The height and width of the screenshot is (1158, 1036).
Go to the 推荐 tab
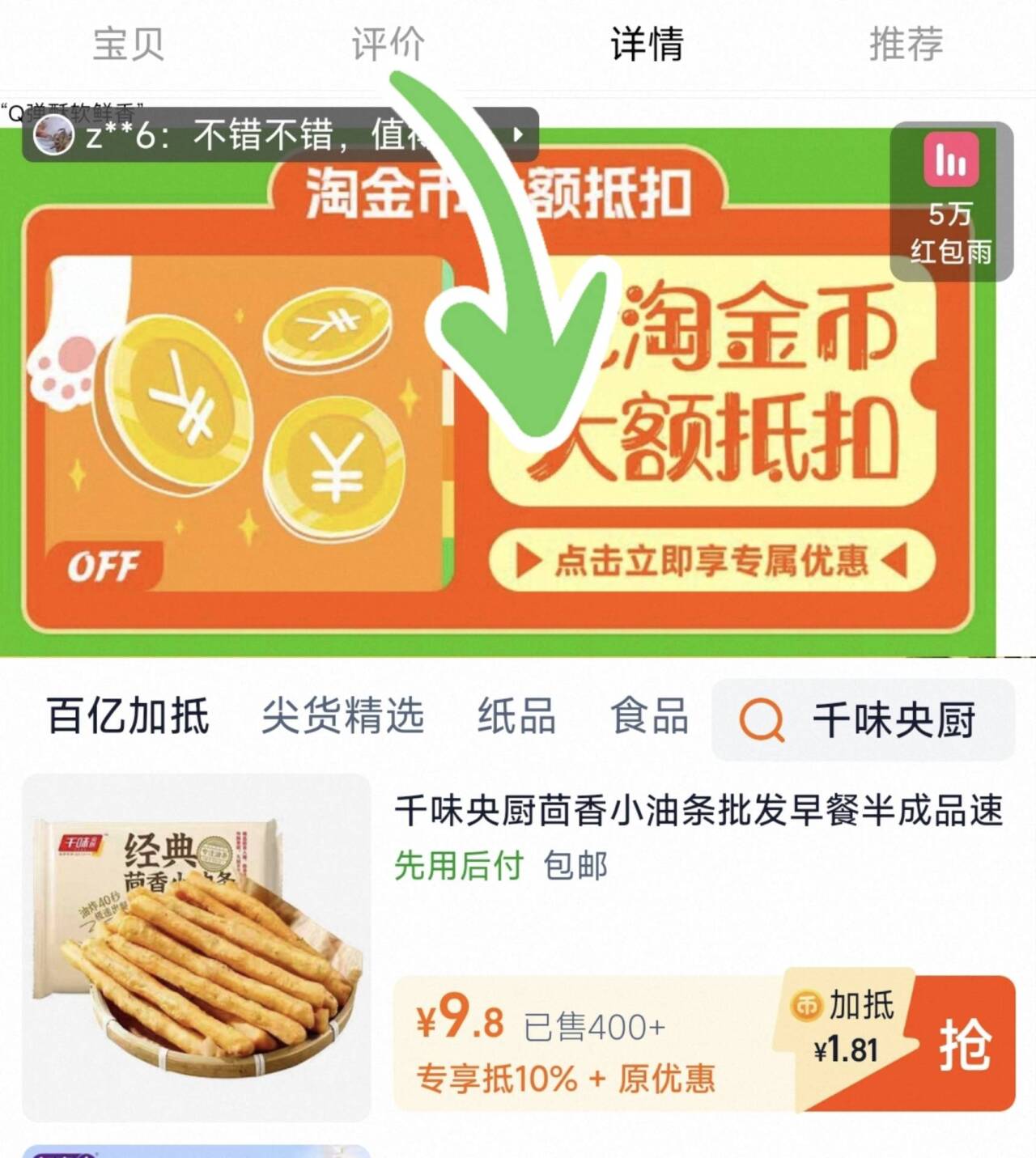coord(906,44)
